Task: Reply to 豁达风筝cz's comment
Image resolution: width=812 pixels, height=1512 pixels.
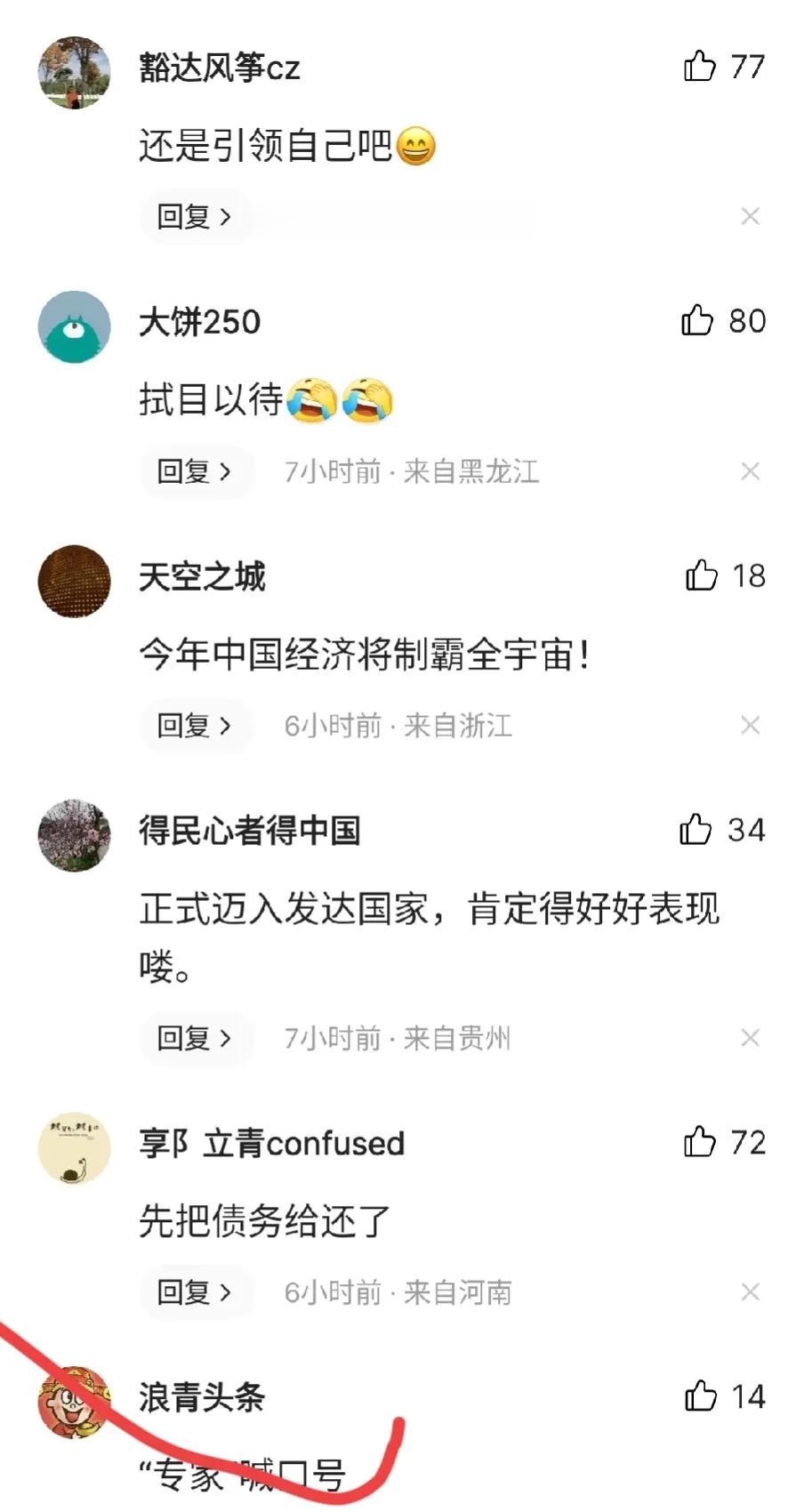Action: pos(194,216)
